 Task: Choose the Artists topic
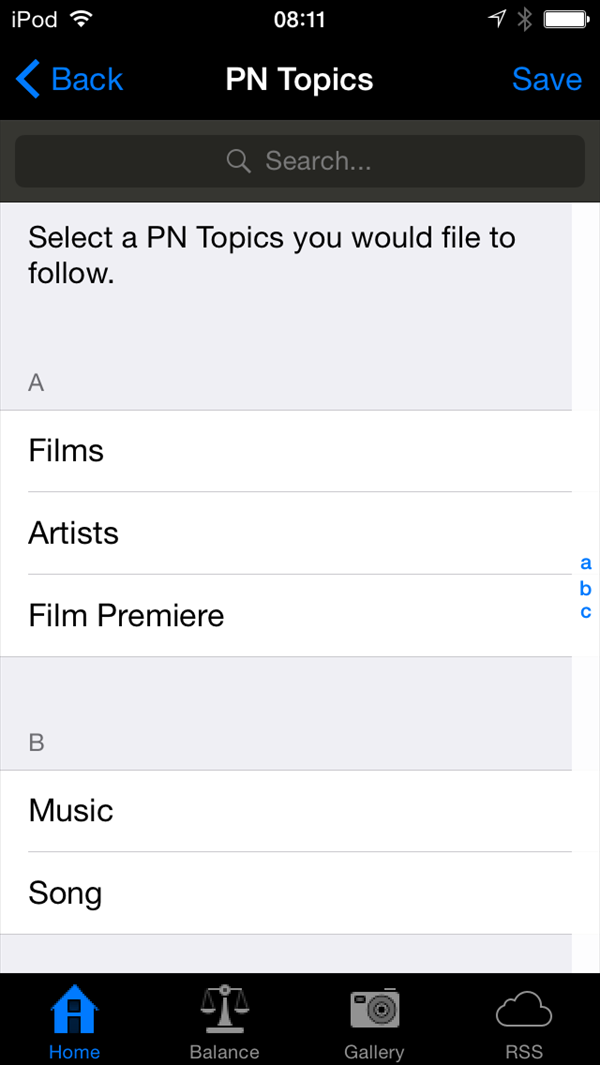286,533
